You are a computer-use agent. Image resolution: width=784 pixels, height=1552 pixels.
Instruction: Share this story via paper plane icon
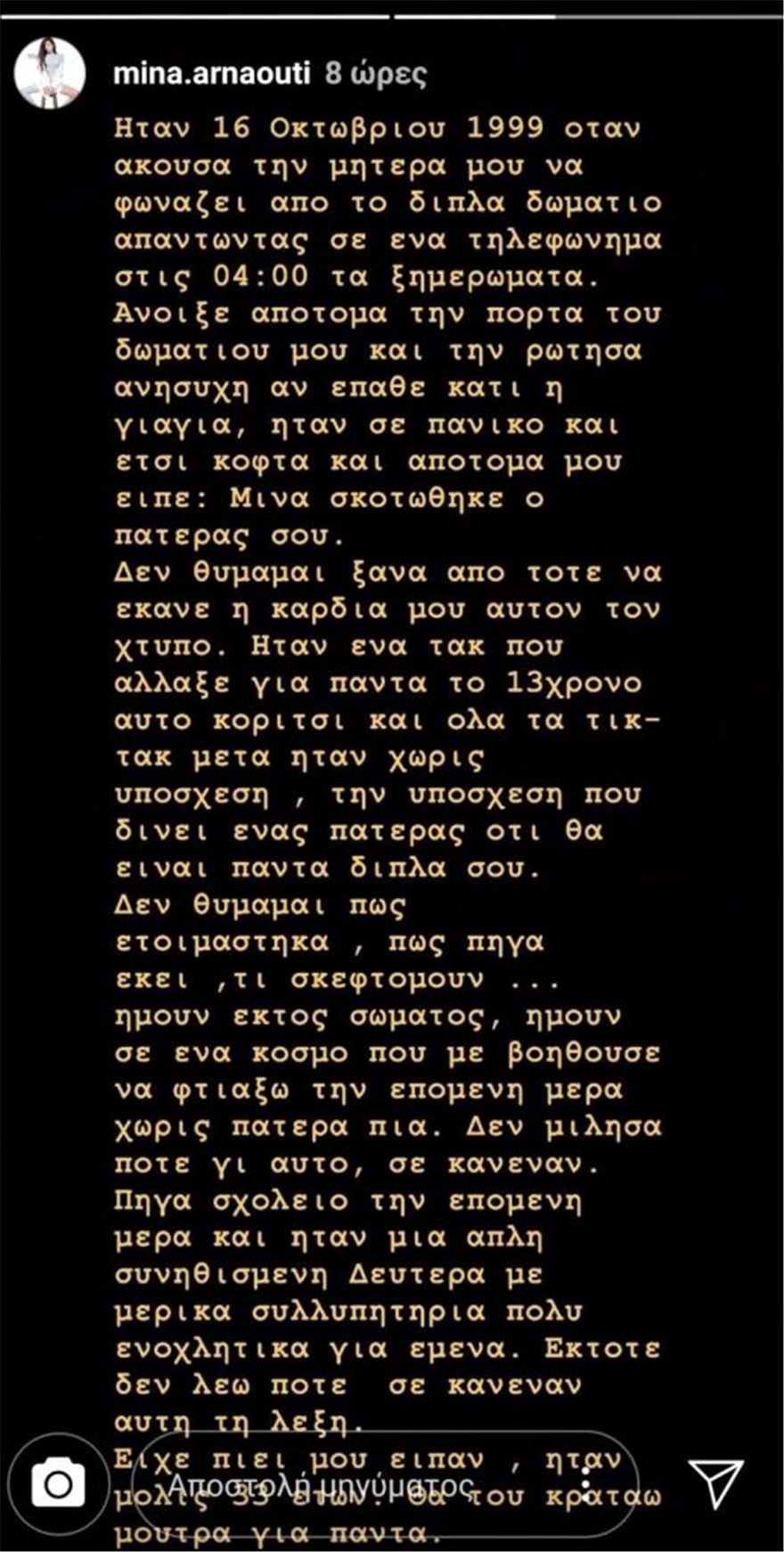point(717,1483)
